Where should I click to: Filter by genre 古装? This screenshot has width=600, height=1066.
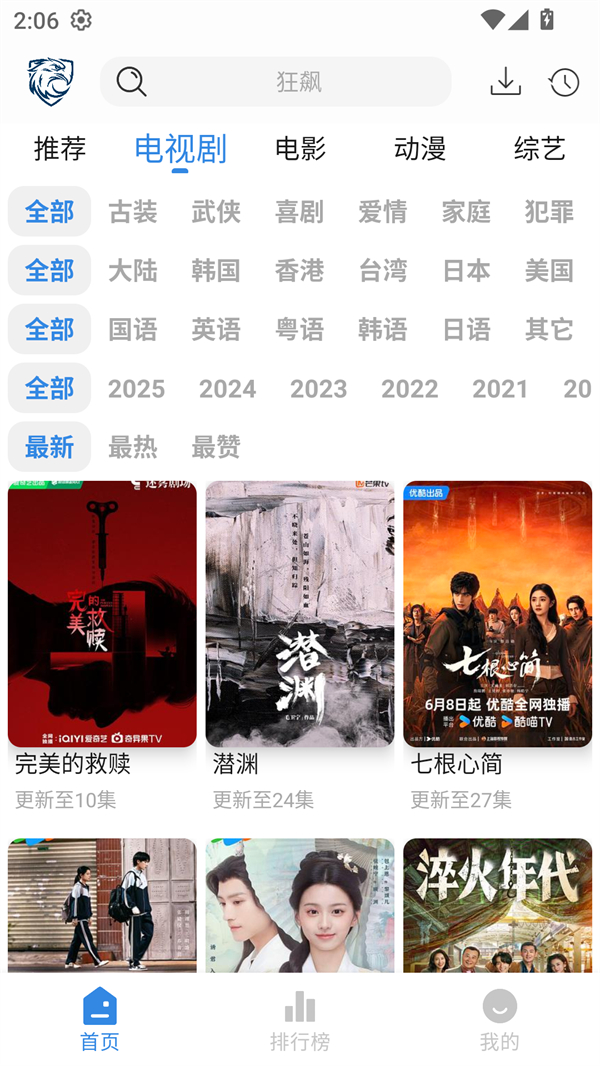point(133,211)
